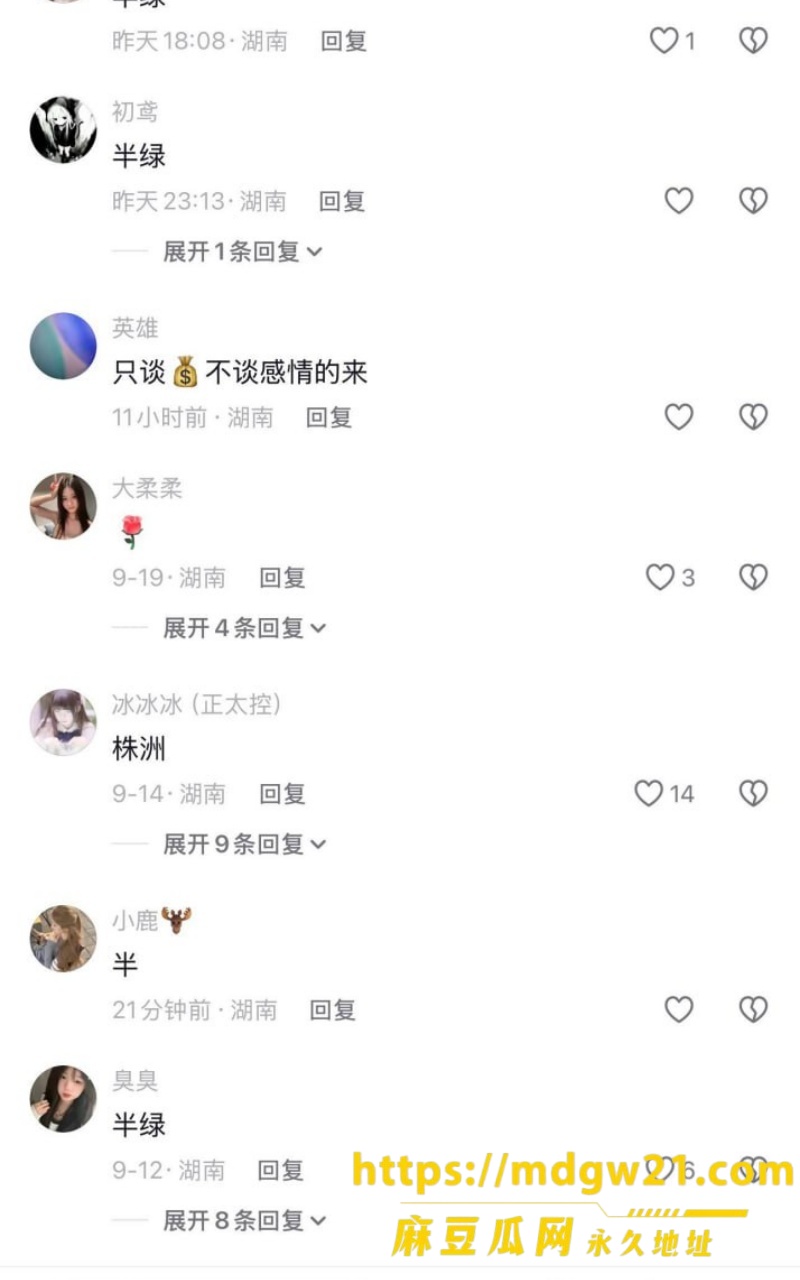Like 冰冰冰's 株洲 comment
This screenshot has height=1280, width=800.
coord(649,794)
